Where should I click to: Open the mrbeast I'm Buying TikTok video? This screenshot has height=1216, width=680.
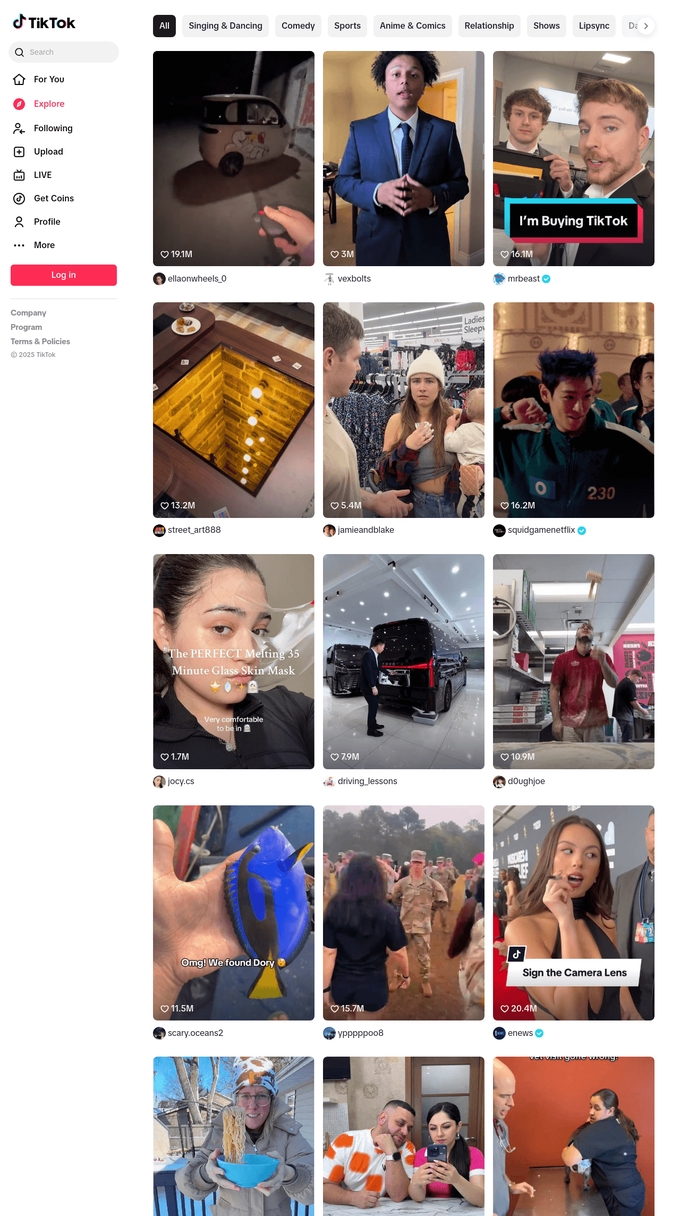(573, 158)
